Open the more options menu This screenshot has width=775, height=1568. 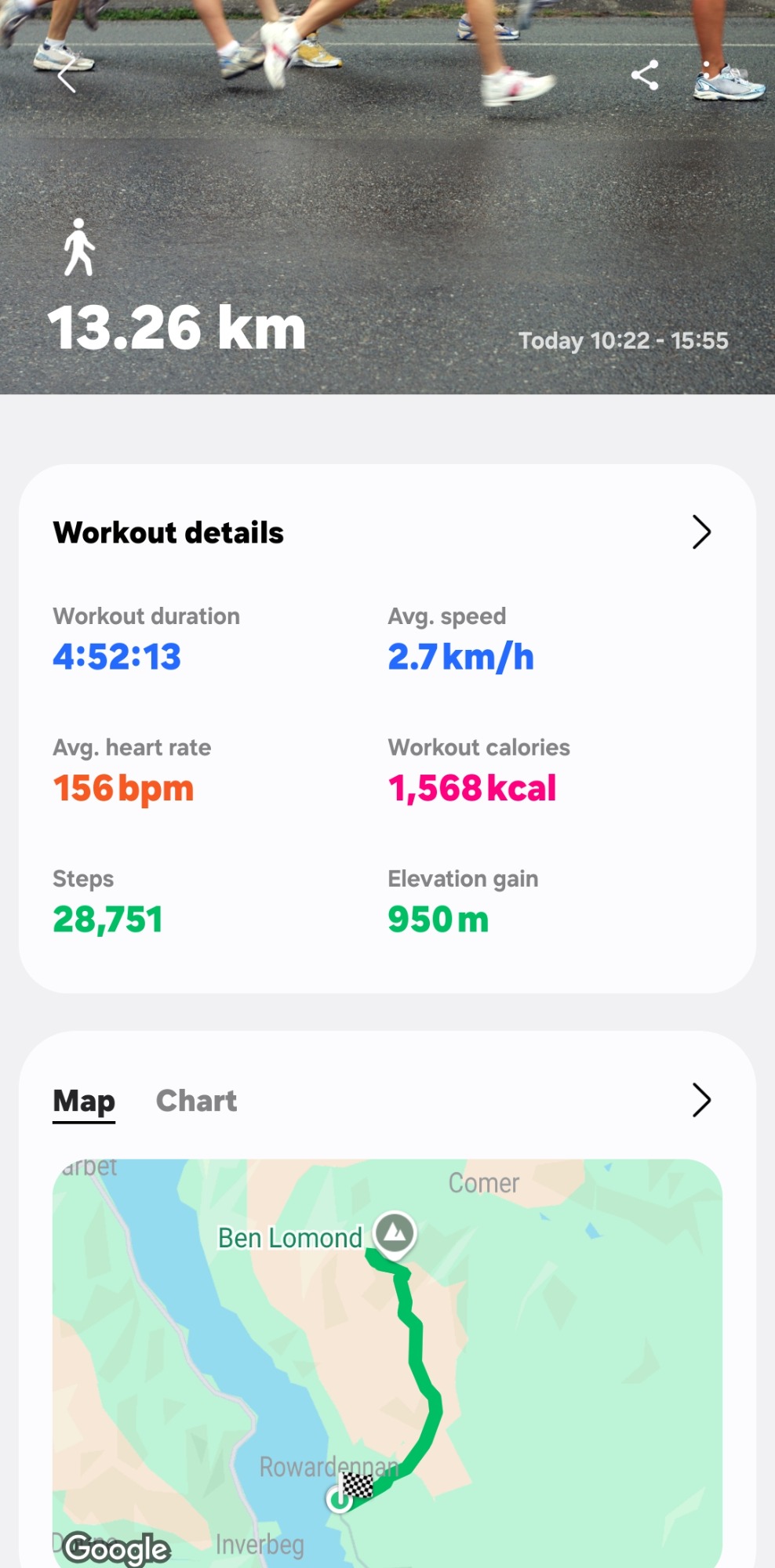(x=707, y=75)
